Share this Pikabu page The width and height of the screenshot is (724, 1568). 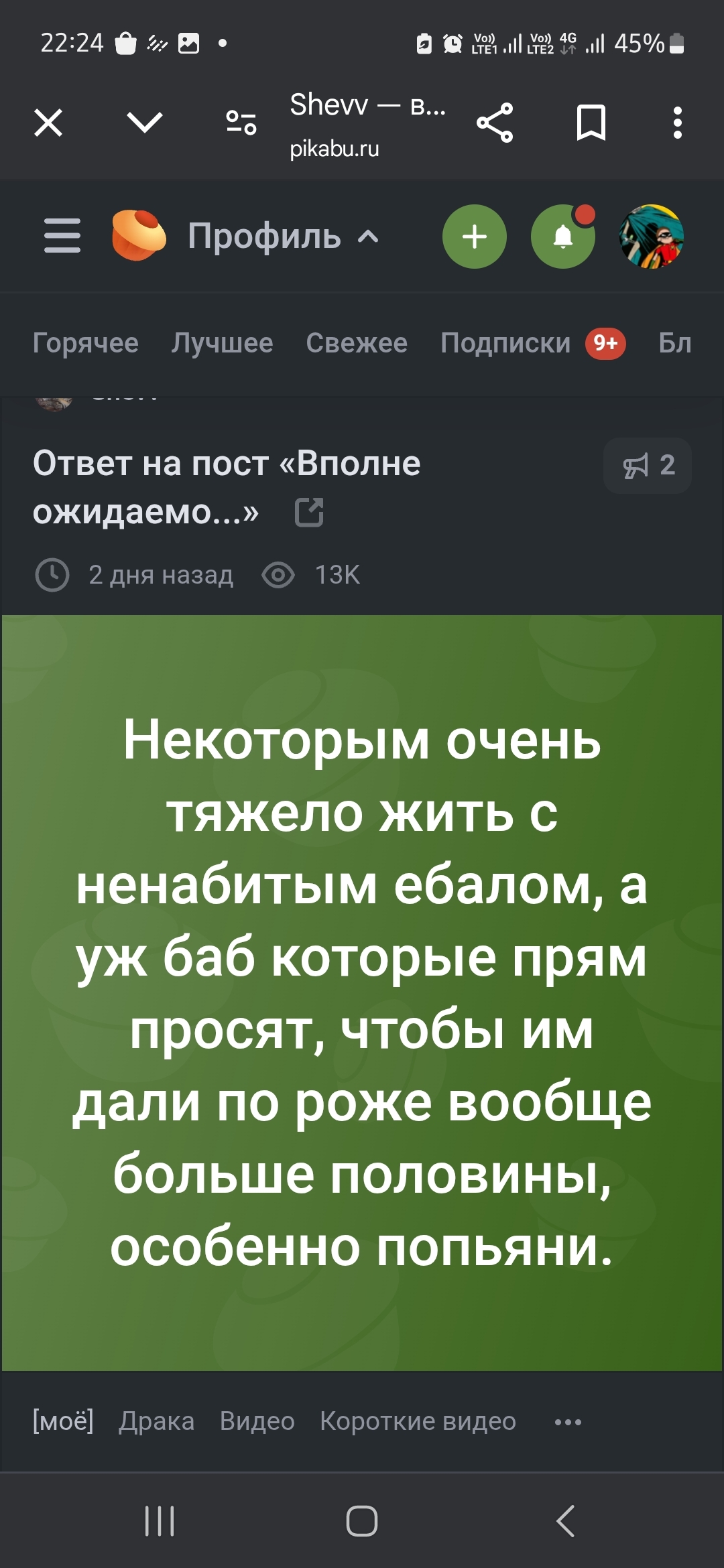495,123
